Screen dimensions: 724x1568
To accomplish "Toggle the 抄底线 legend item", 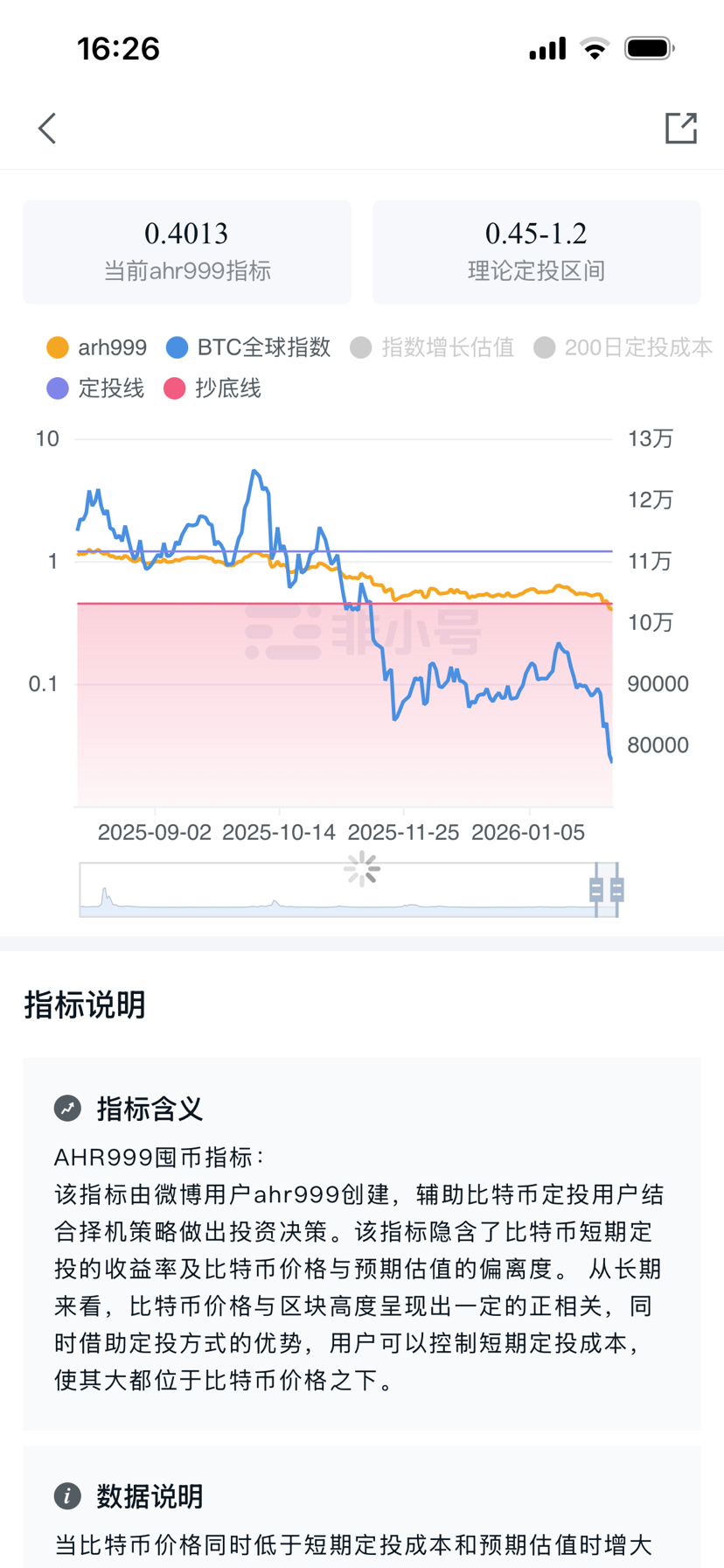I will (212, 388).
